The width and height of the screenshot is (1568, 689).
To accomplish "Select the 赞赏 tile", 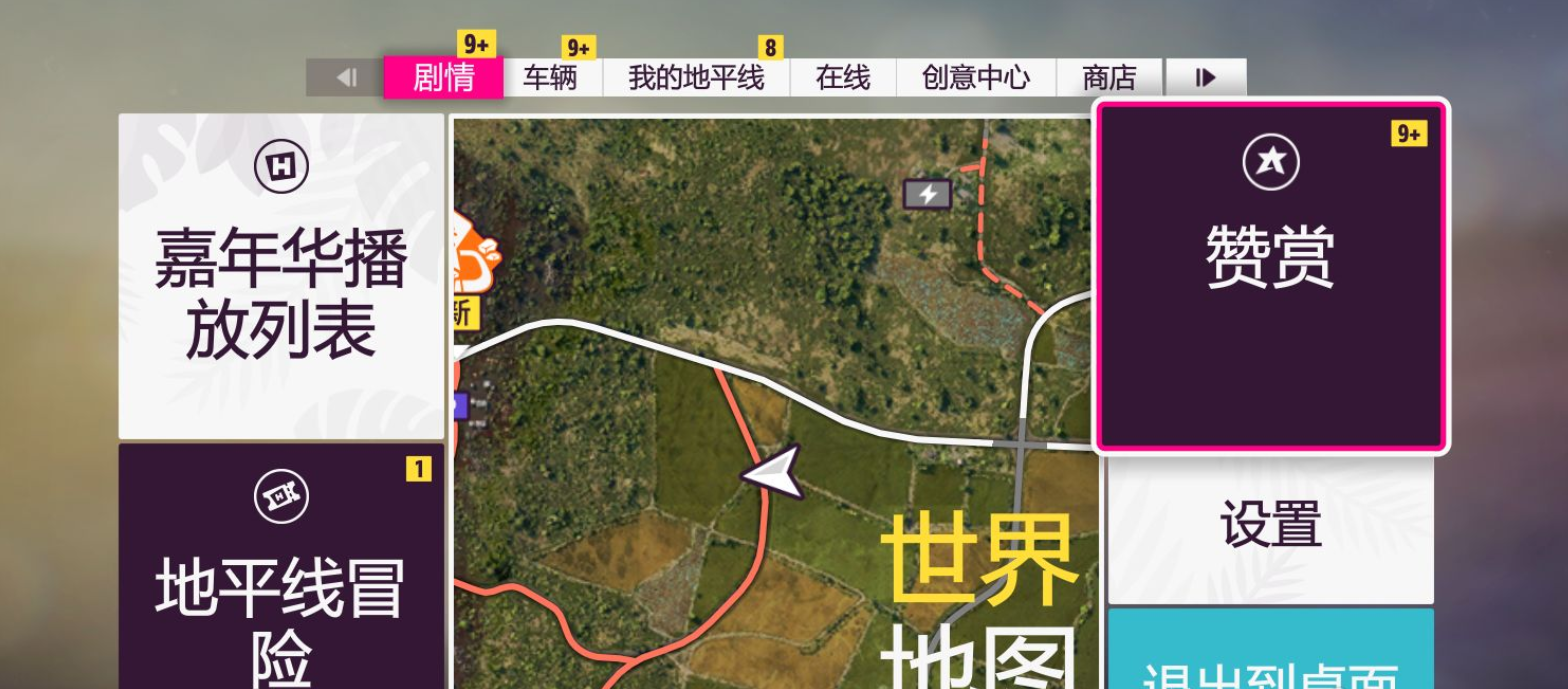I will click(1270, 276).
